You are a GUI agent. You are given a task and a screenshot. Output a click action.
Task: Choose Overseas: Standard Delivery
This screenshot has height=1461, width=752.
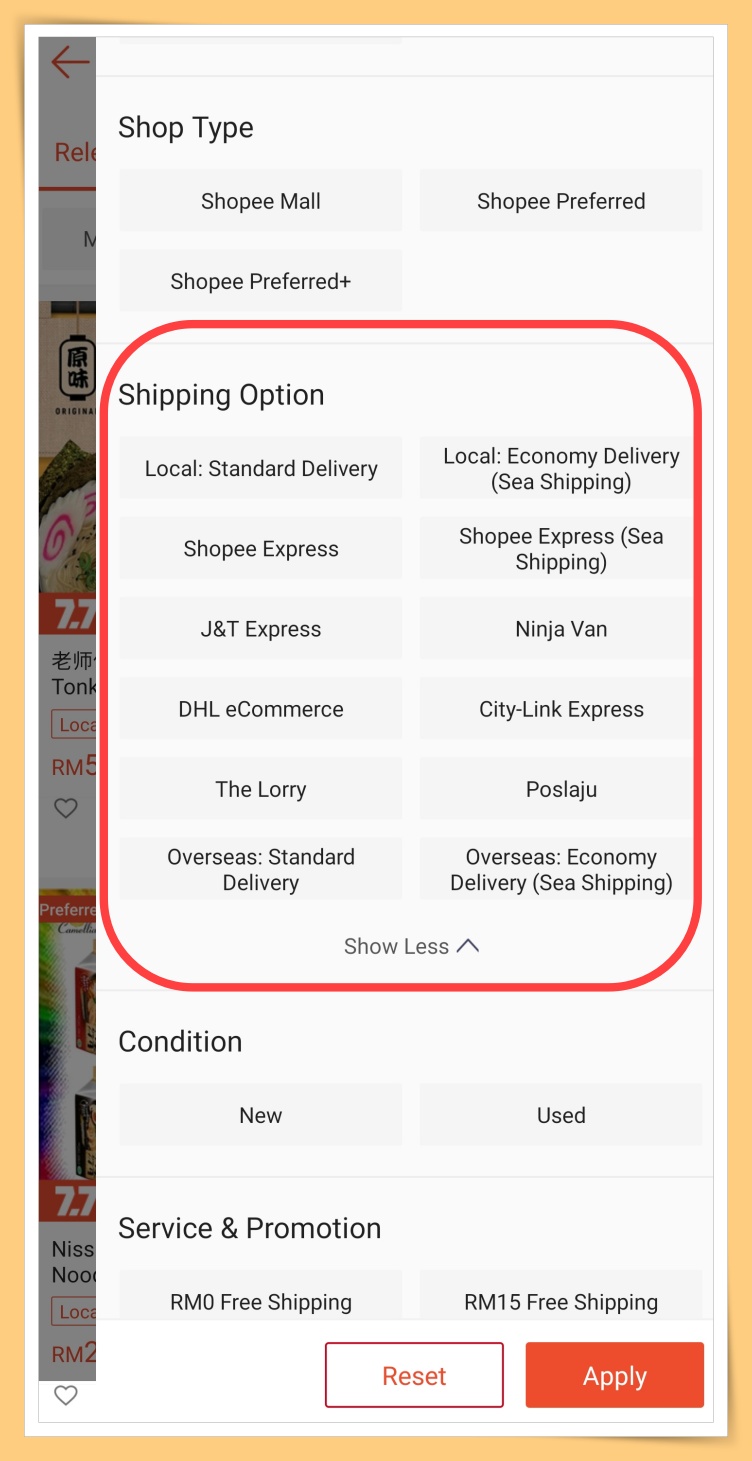coord(260,869)
